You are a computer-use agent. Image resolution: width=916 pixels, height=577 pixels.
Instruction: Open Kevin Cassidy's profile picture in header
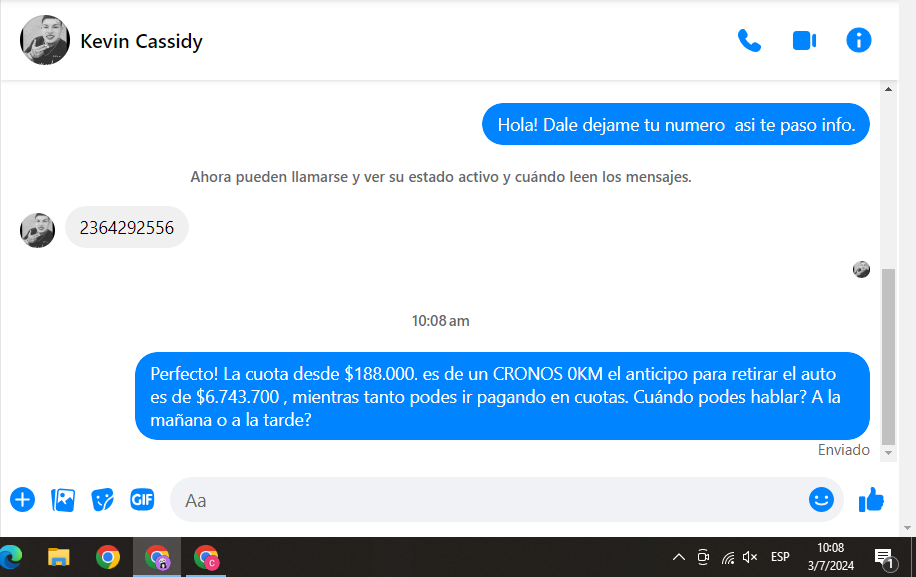45,41
